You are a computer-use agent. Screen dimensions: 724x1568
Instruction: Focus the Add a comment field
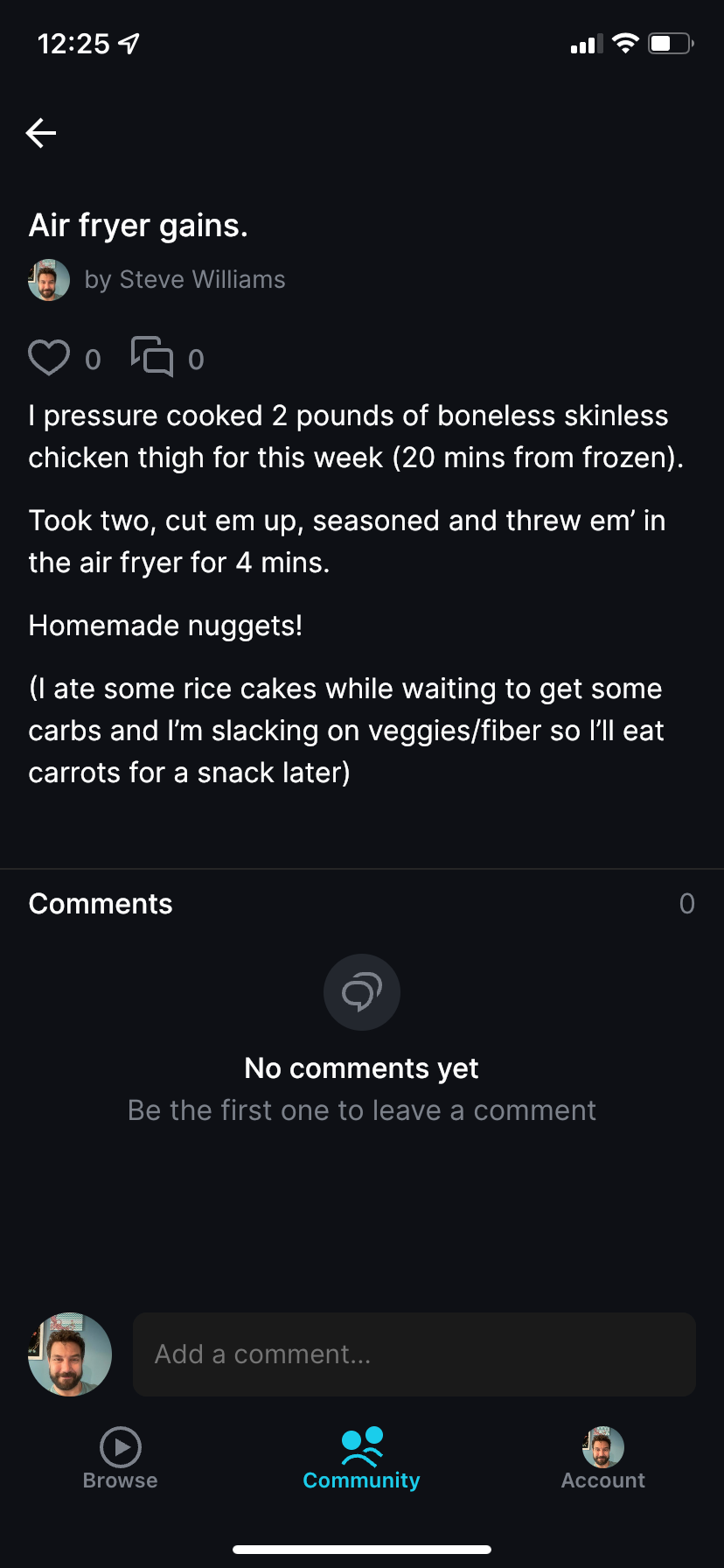(x=414, y=1354)
